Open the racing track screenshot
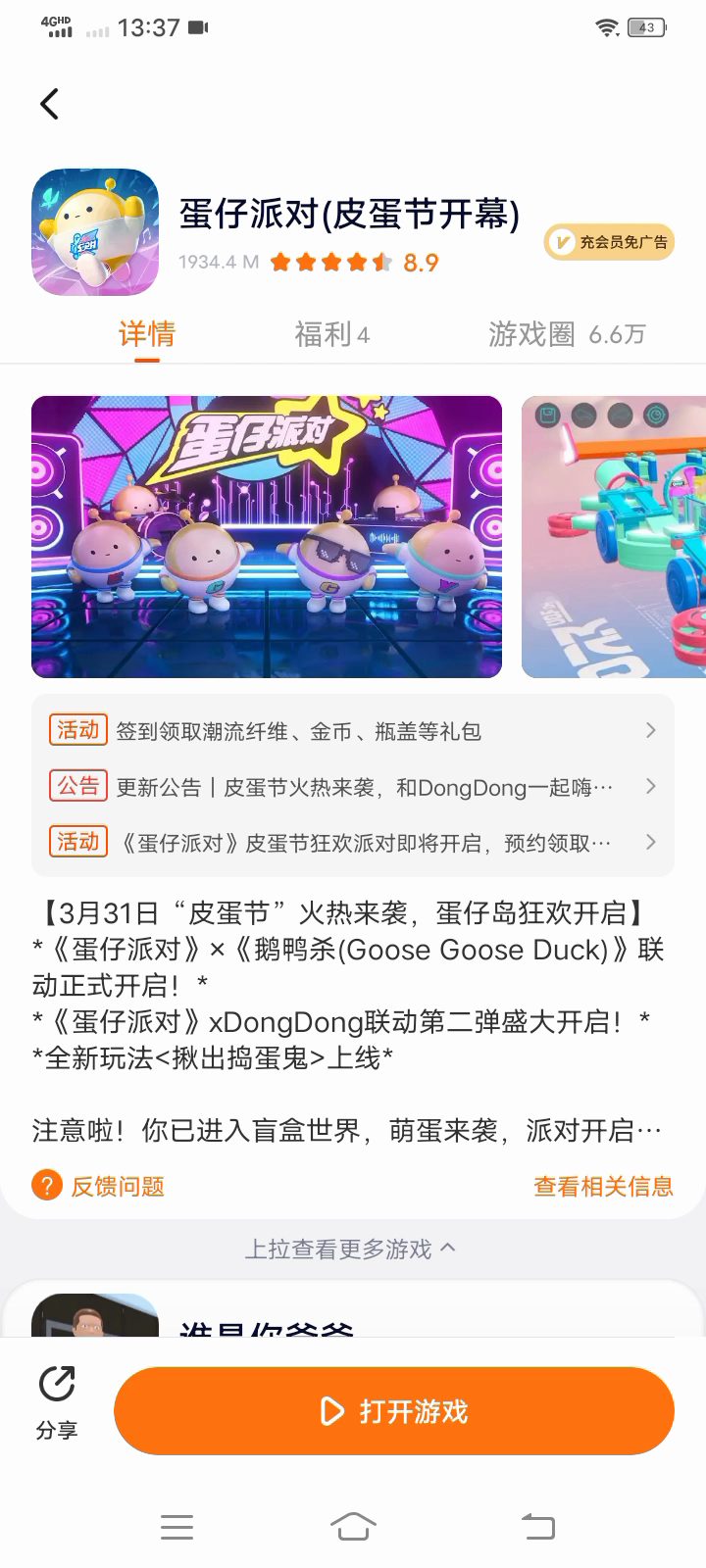706x1568 pixels. point(614,536)
